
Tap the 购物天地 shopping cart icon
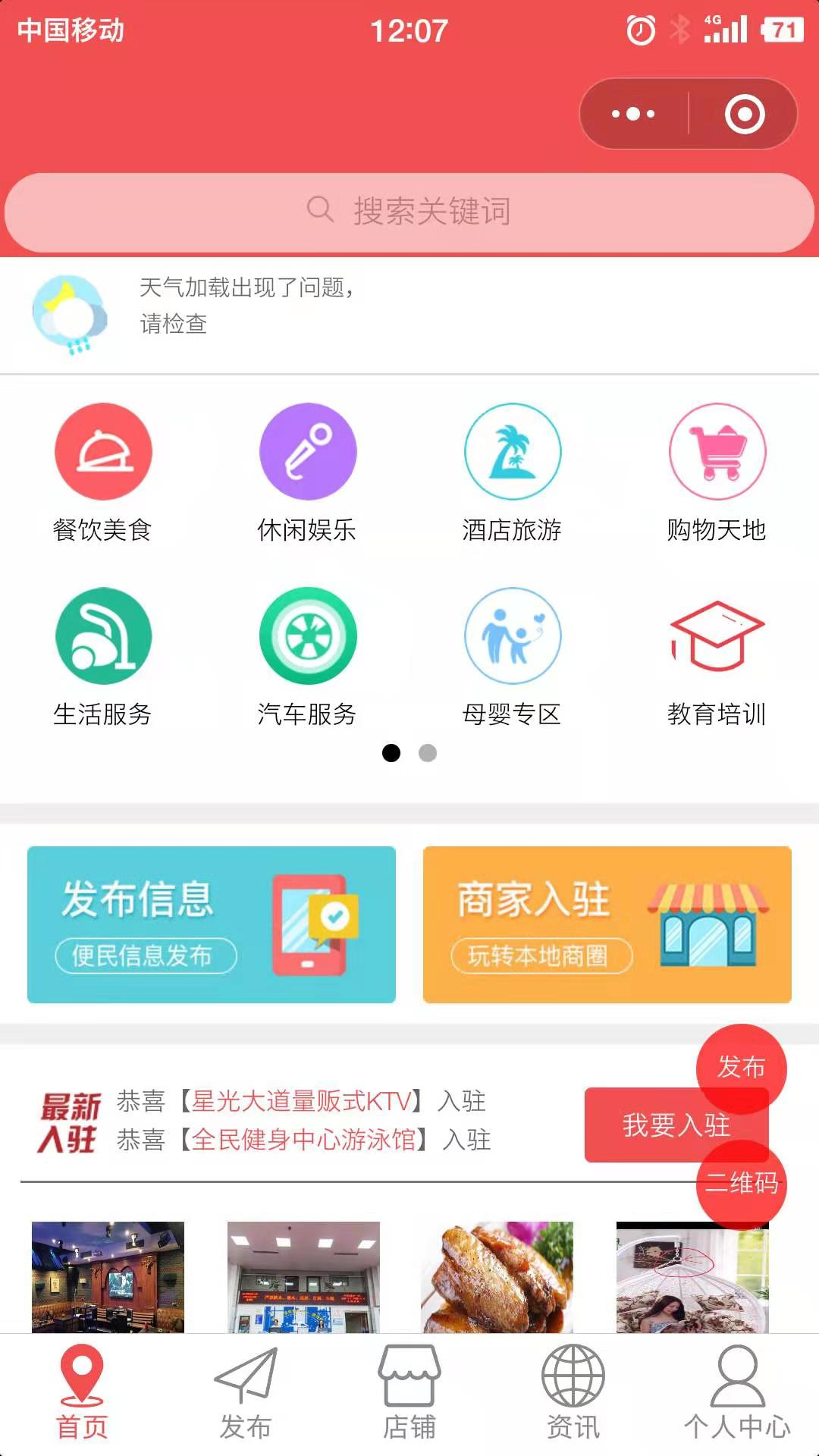click(717, 450)
